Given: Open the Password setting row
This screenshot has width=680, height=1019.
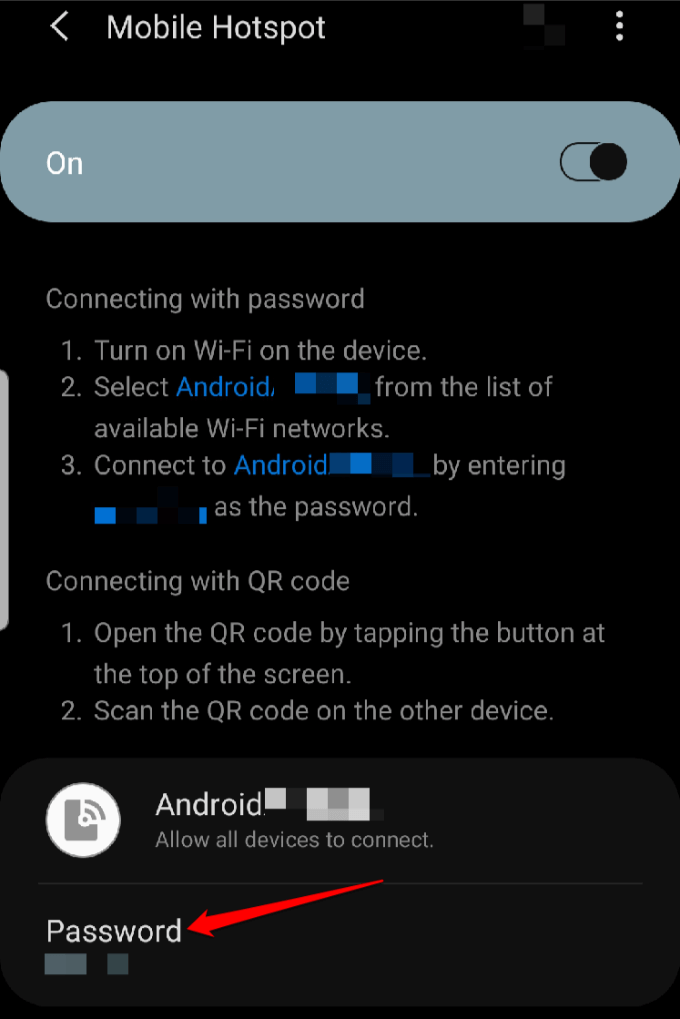Looking at the screenshot, I should [115, 944].
